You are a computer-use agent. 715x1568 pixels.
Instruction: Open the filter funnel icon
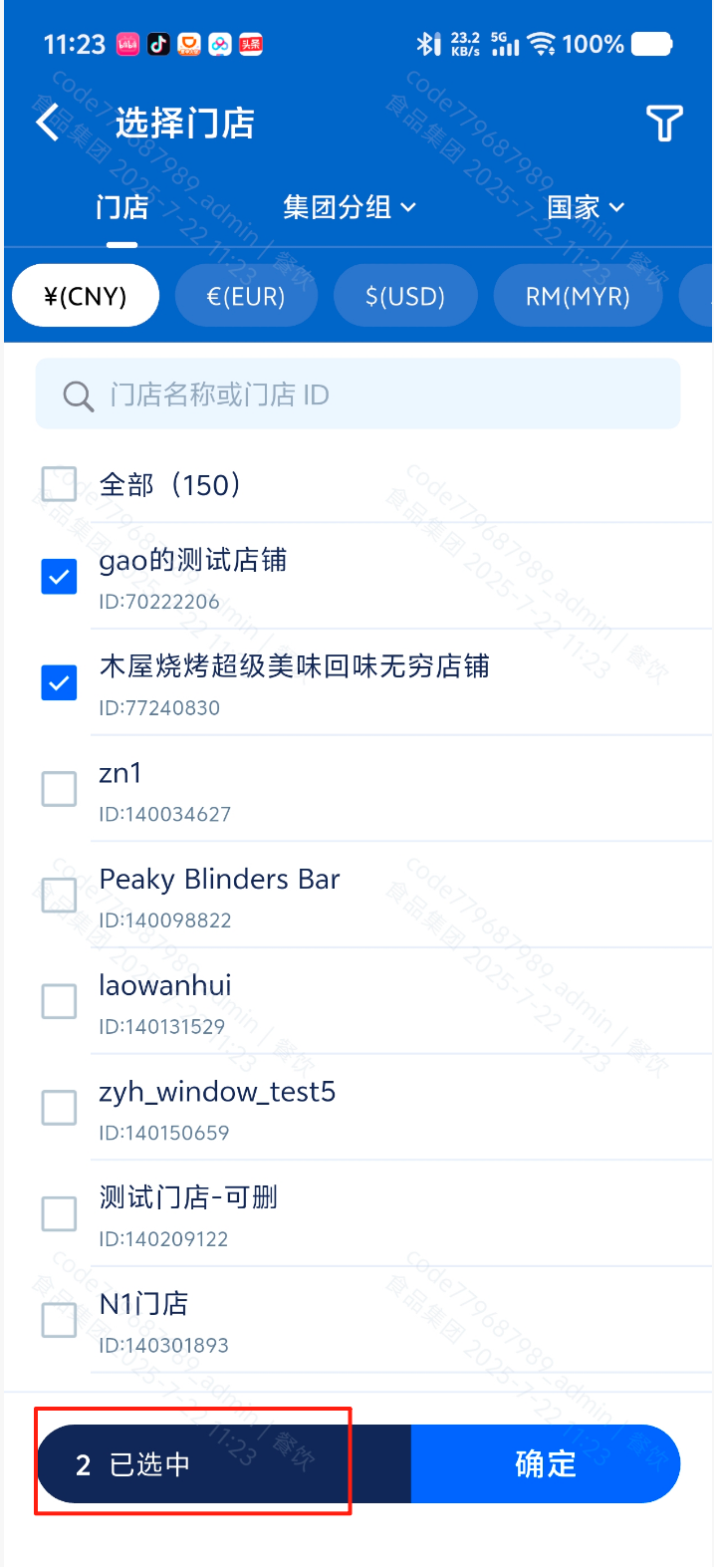pyautogui.click(x=664, y=124)
